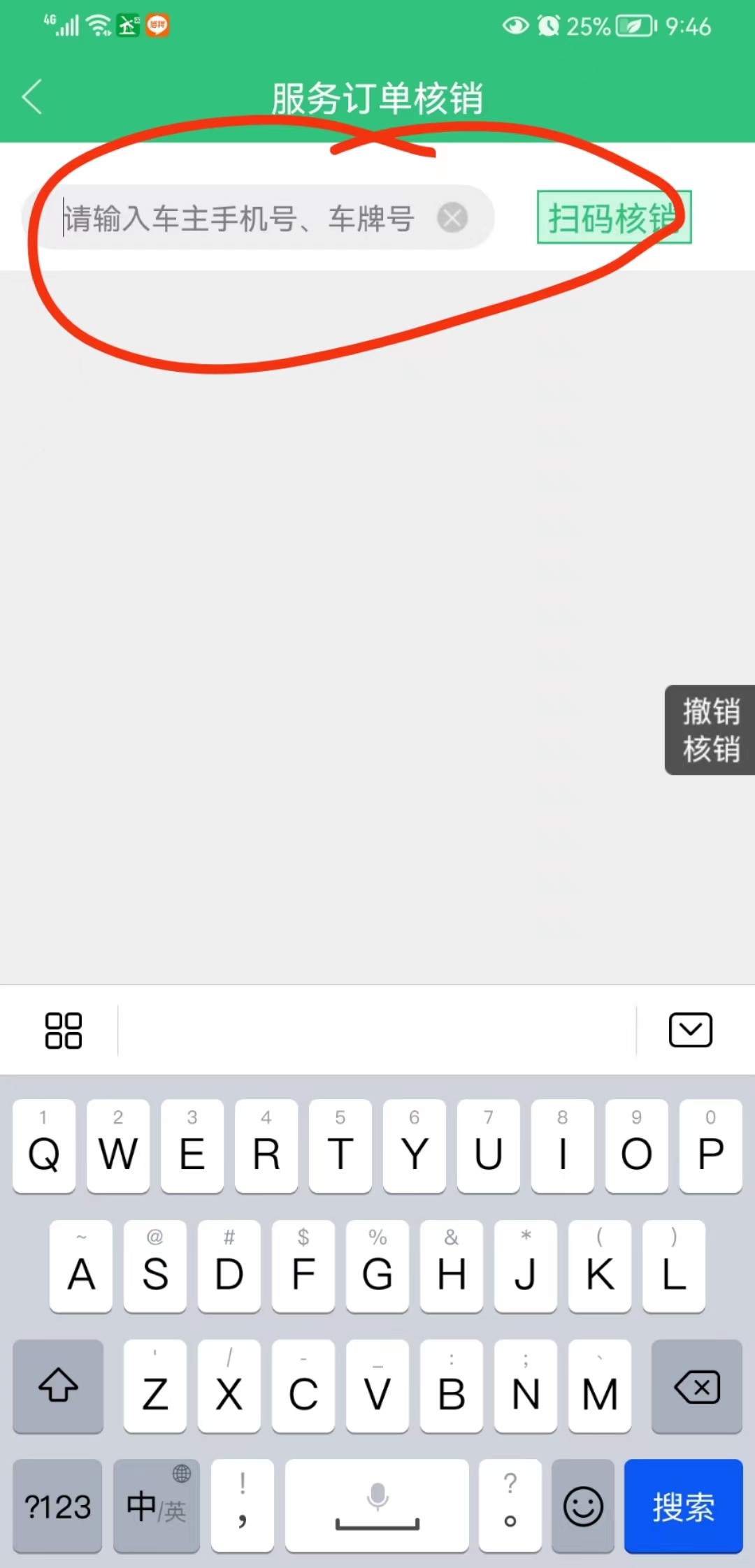Switch to the ?123 symbols keyboard
The image size is (755, 1568).
[x=57, y=1506]
